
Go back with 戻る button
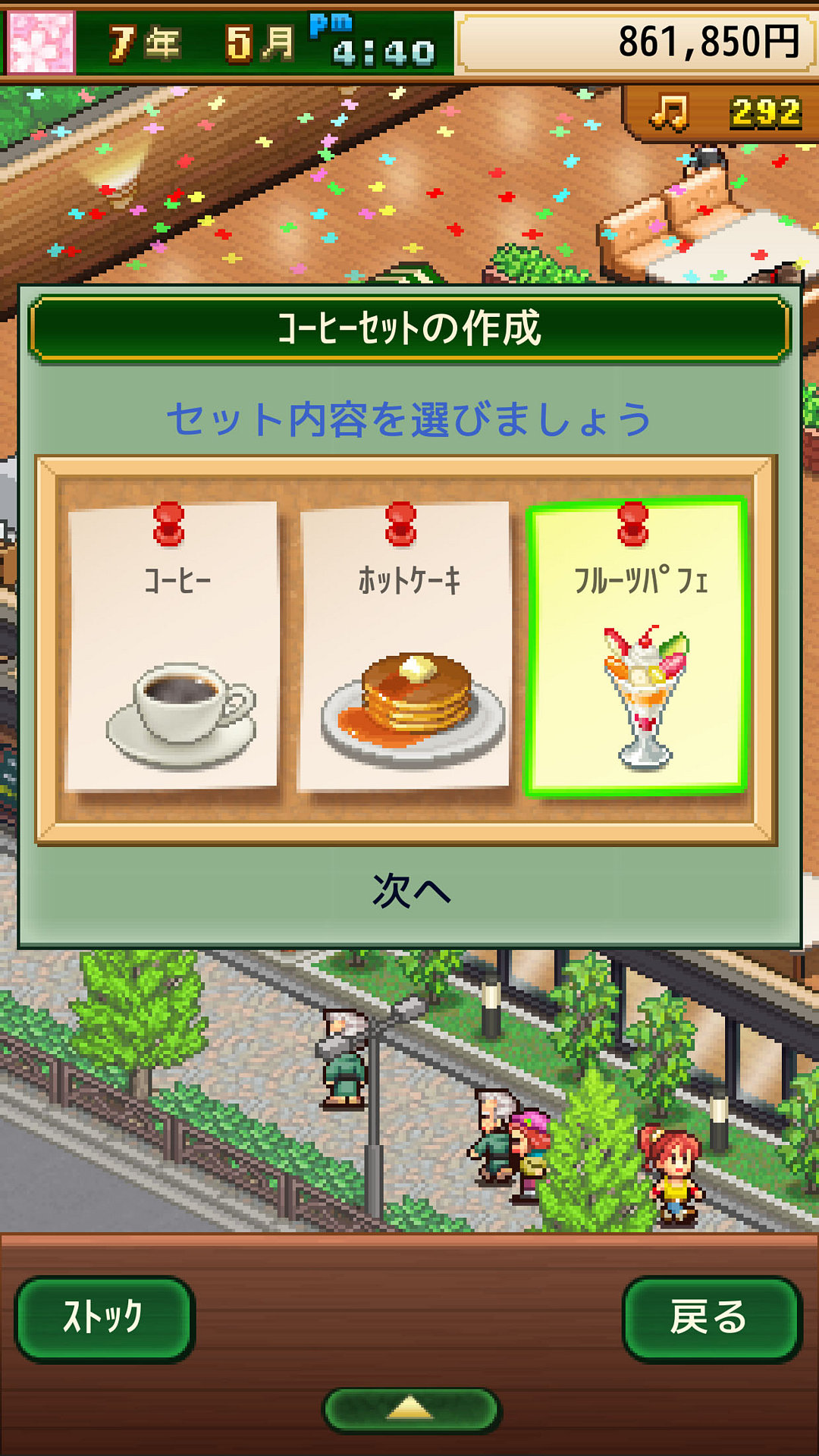pos(711,1318)
